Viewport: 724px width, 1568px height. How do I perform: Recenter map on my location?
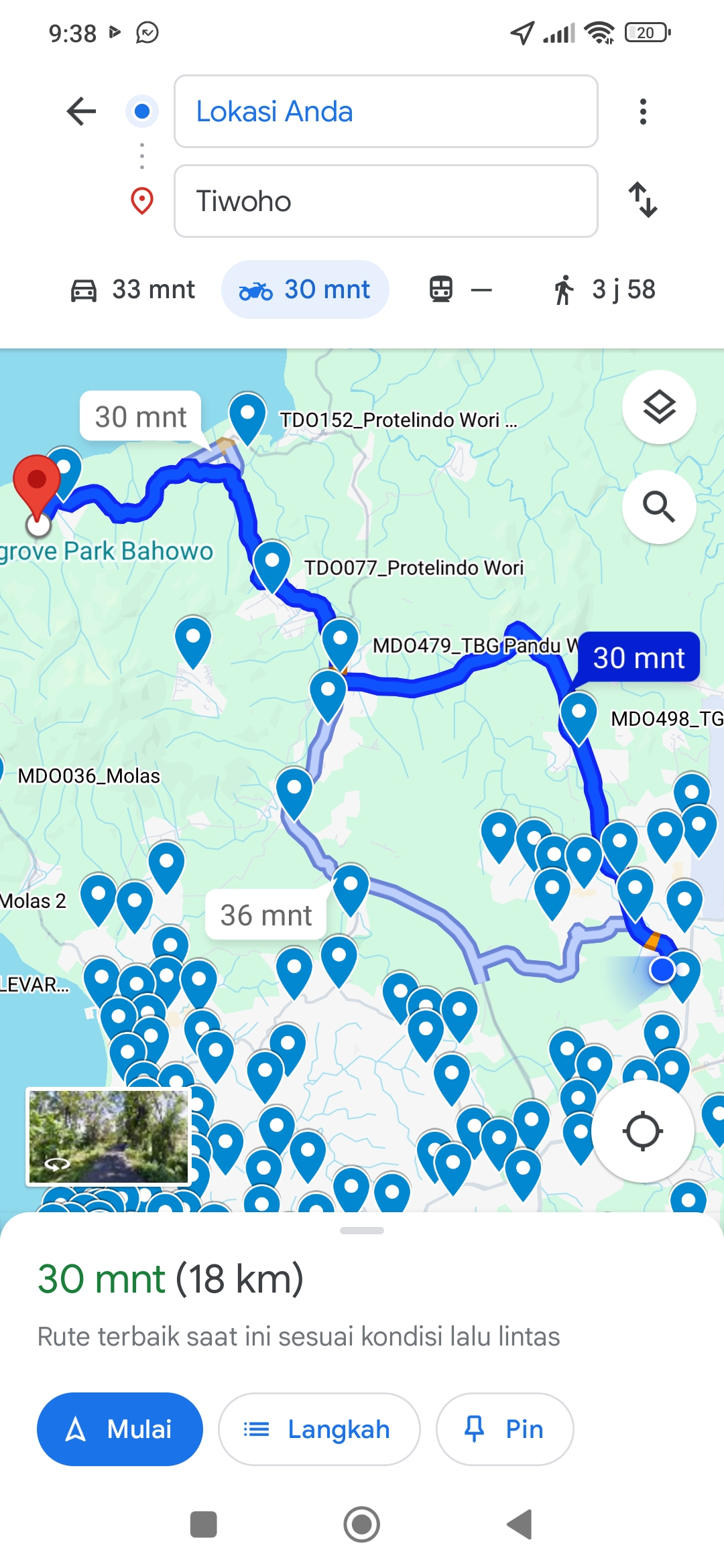[x=642, y=1131]
